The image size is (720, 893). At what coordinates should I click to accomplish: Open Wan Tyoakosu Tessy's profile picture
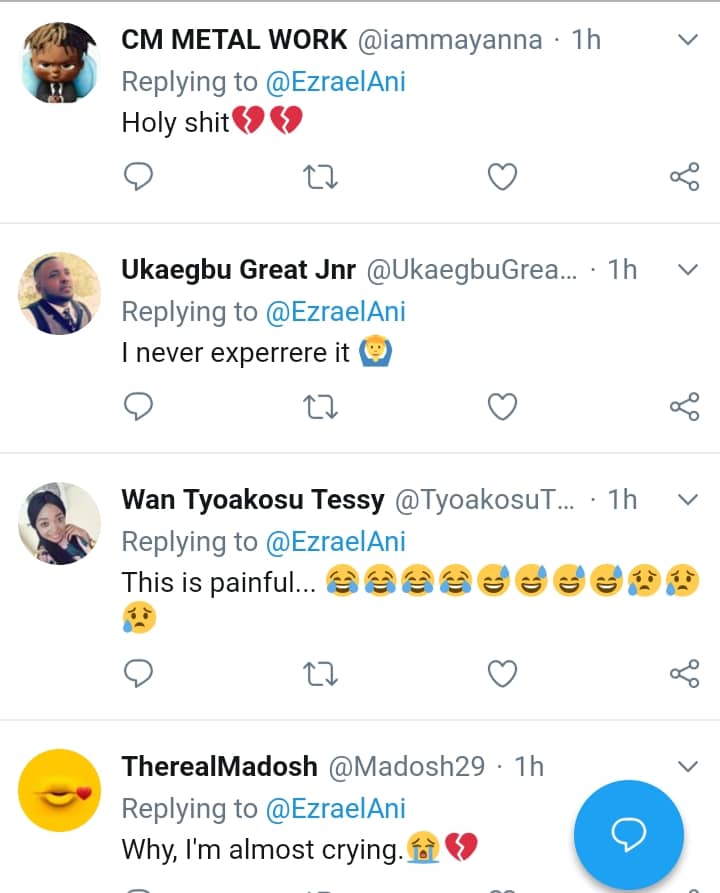pos(60,522)
